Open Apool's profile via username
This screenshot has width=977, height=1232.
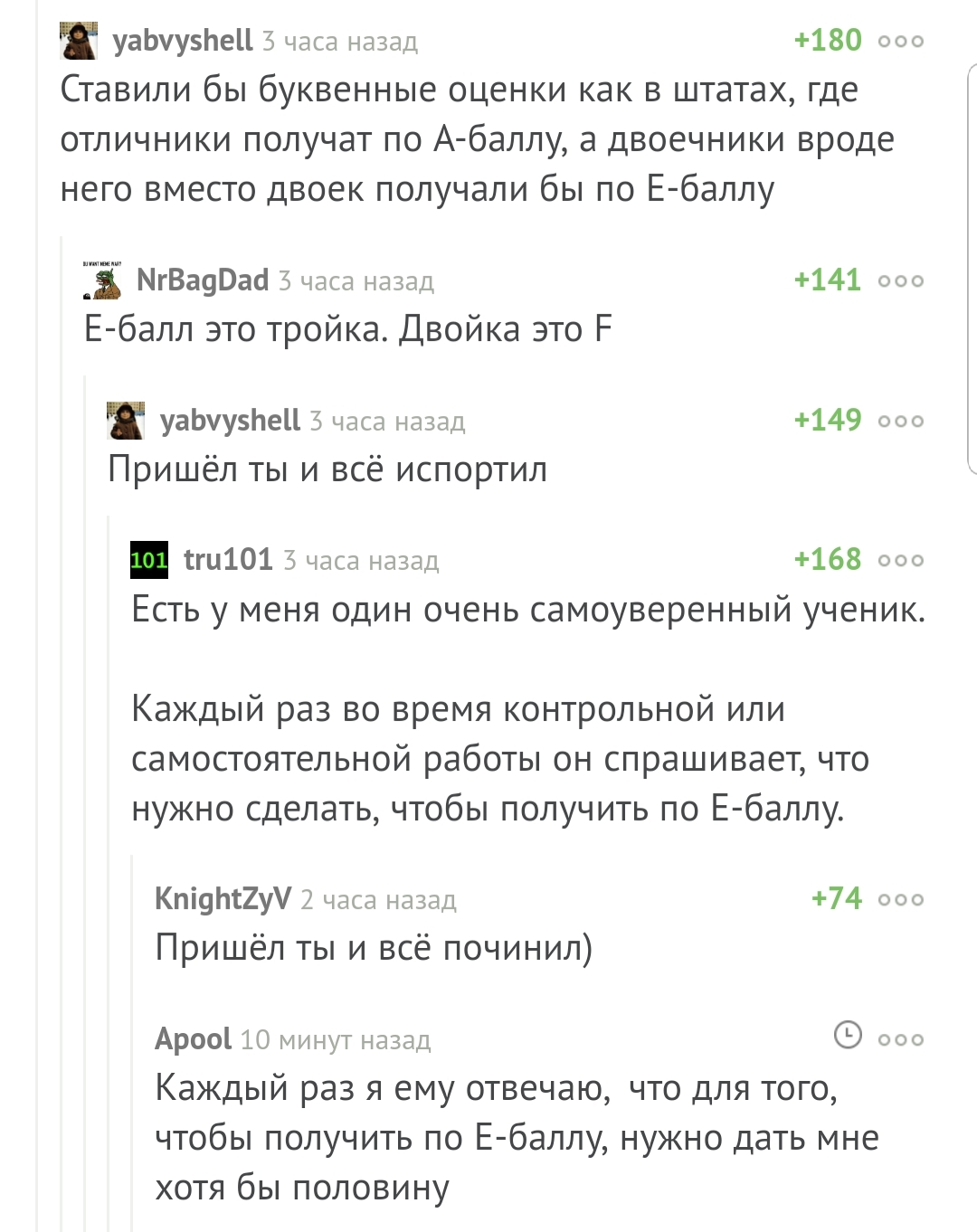pyautogui.click(x=193, y=1039)
